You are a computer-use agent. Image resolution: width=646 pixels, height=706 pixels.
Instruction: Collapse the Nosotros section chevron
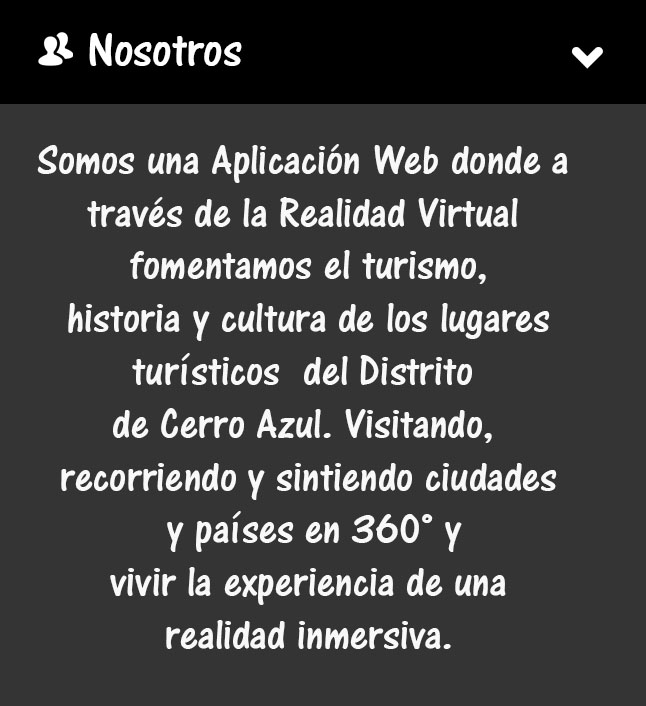[587, 57]
